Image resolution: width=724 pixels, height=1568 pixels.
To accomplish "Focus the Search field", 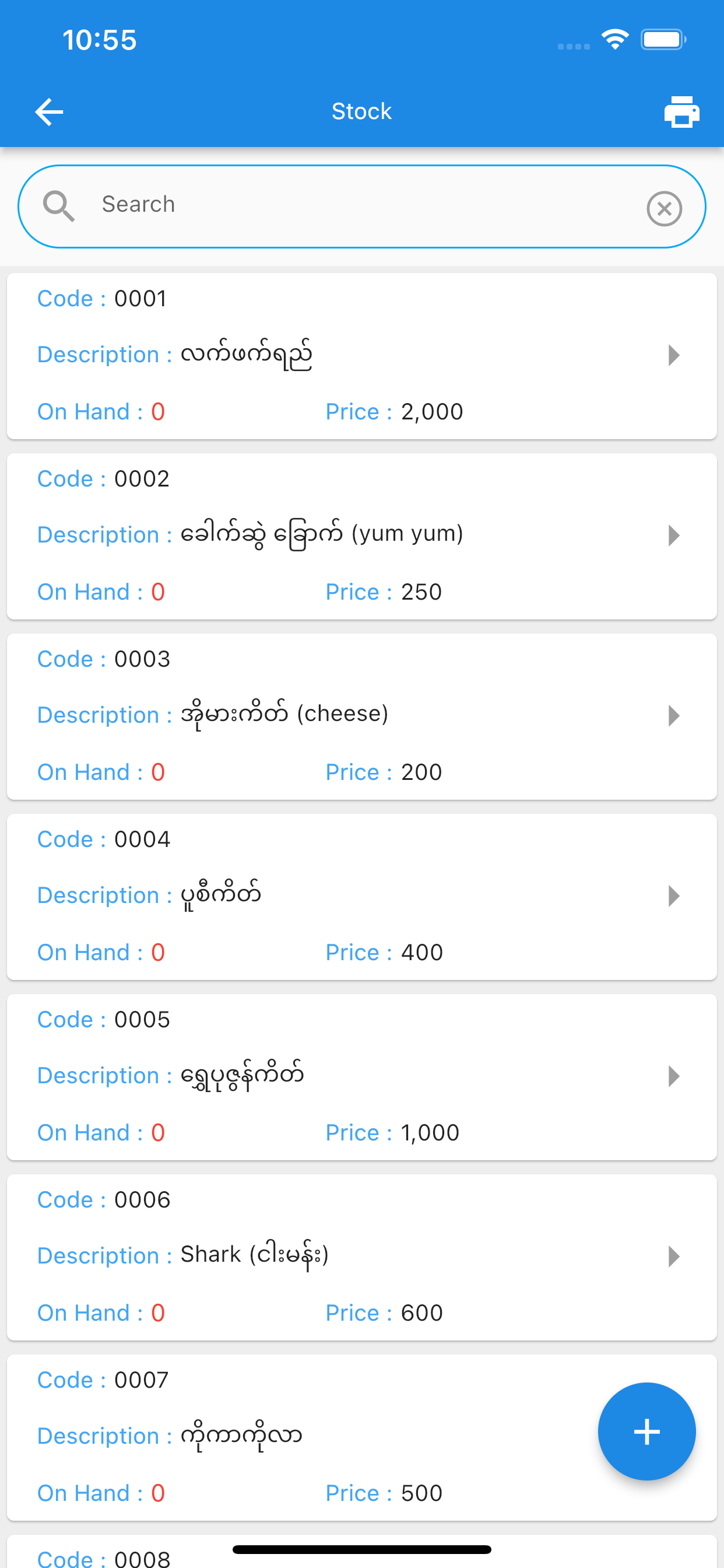I will click(x=361, y=206).
